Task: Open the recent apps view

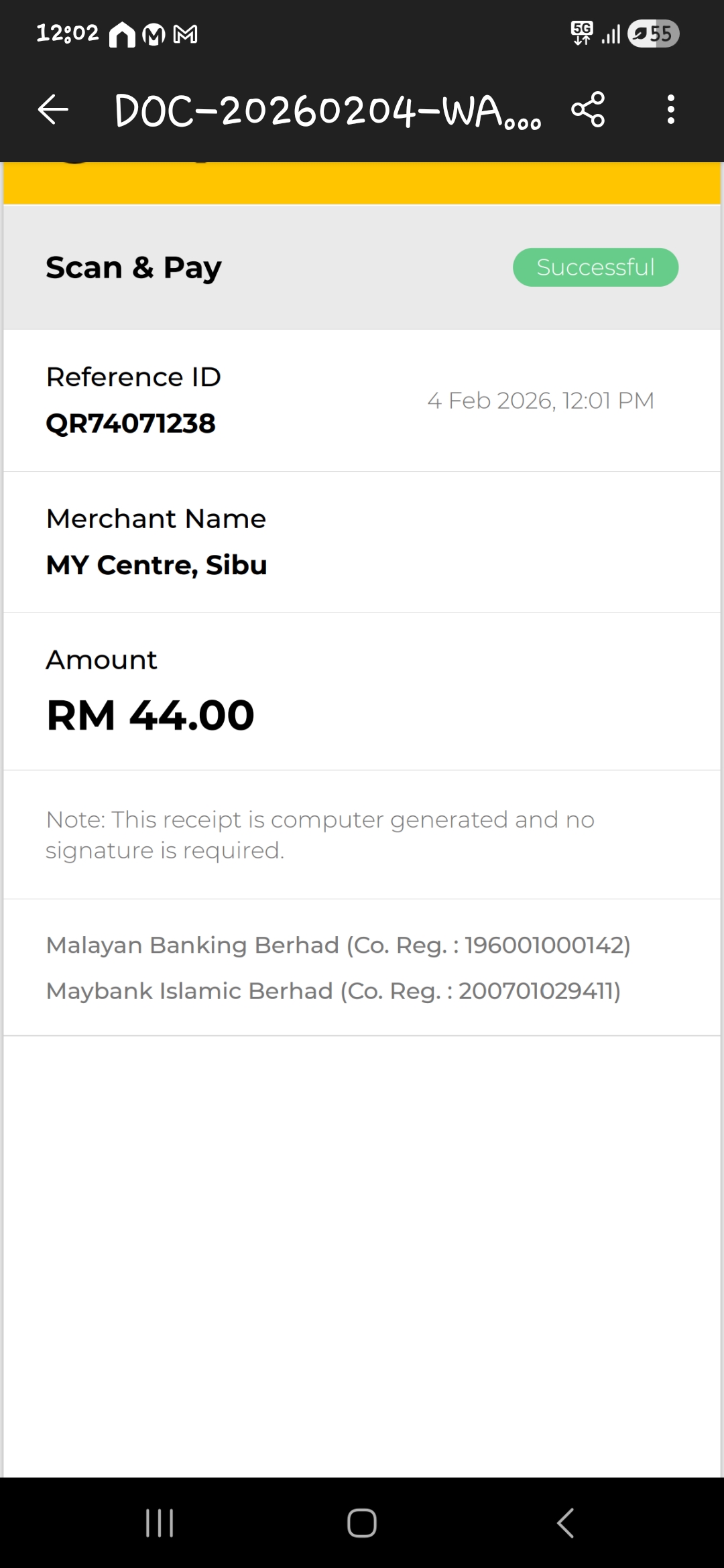Action: 160,1523
